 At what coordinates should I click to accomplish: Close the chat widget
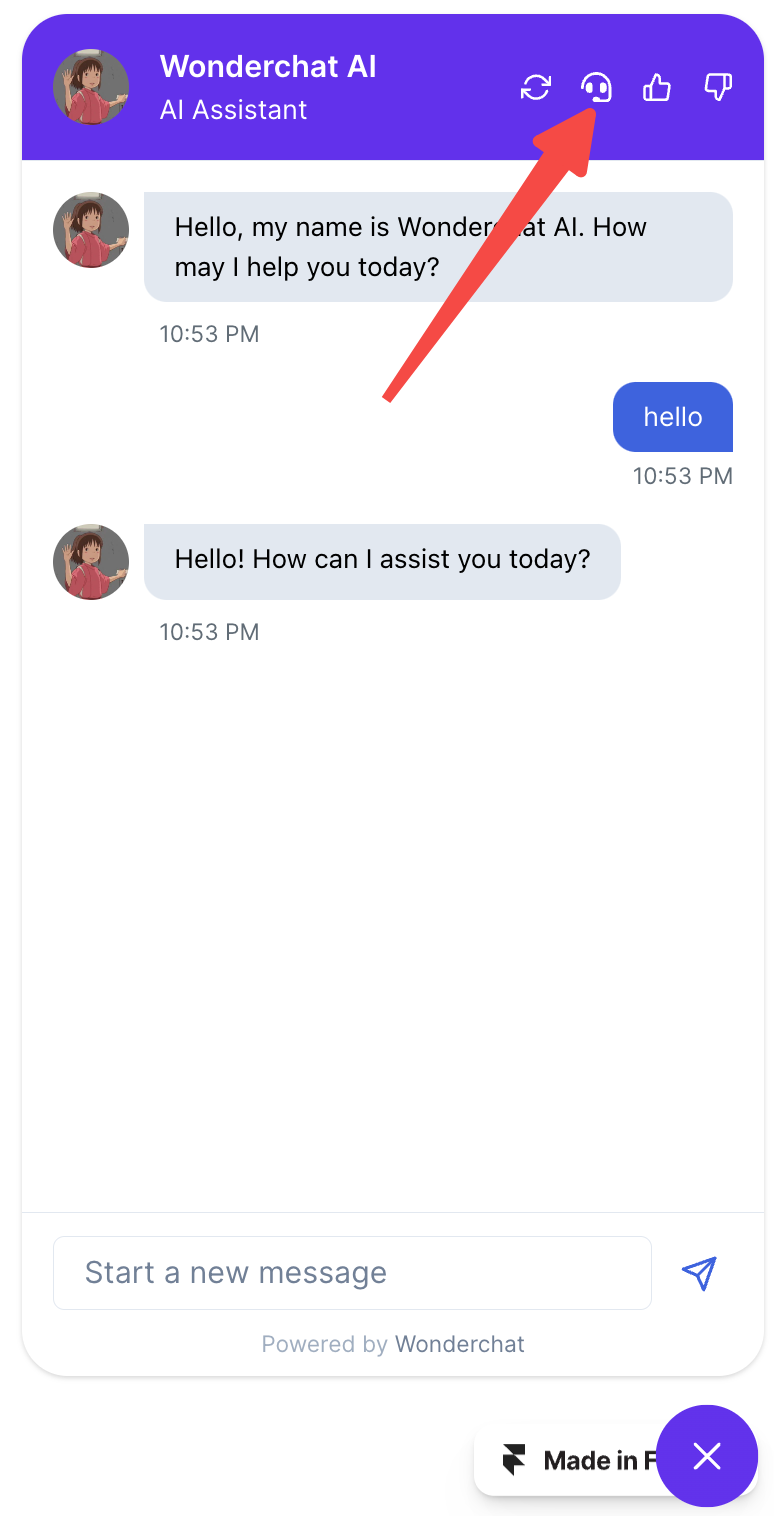click(707, 1456)
